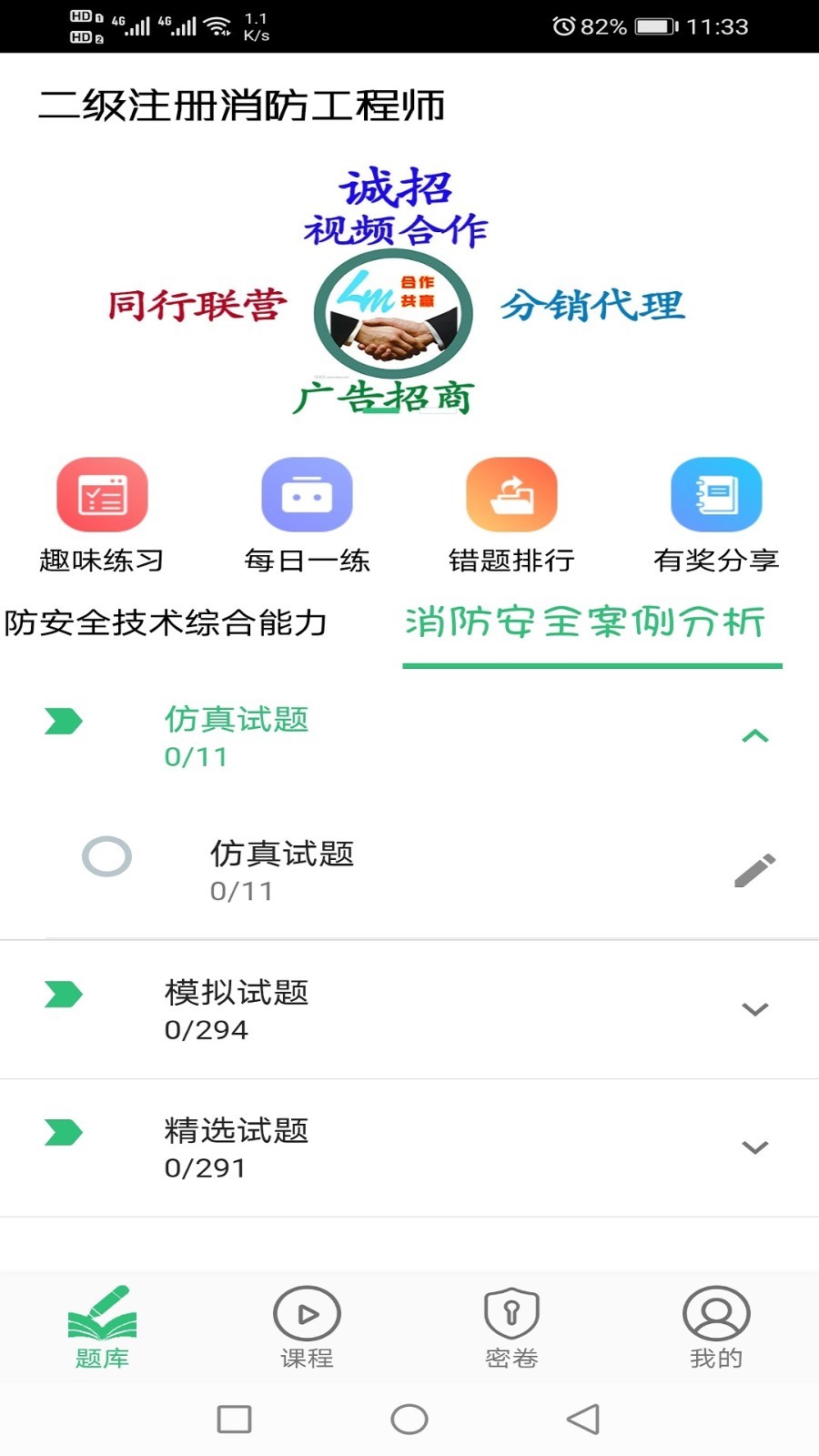Tap the pencil icon beside 仿真试题
819x1456 pixels.
pos(758,869)
